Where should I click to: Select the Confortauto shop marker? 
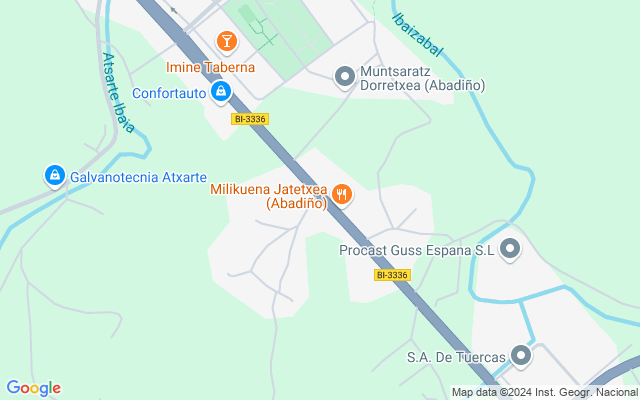221,93
